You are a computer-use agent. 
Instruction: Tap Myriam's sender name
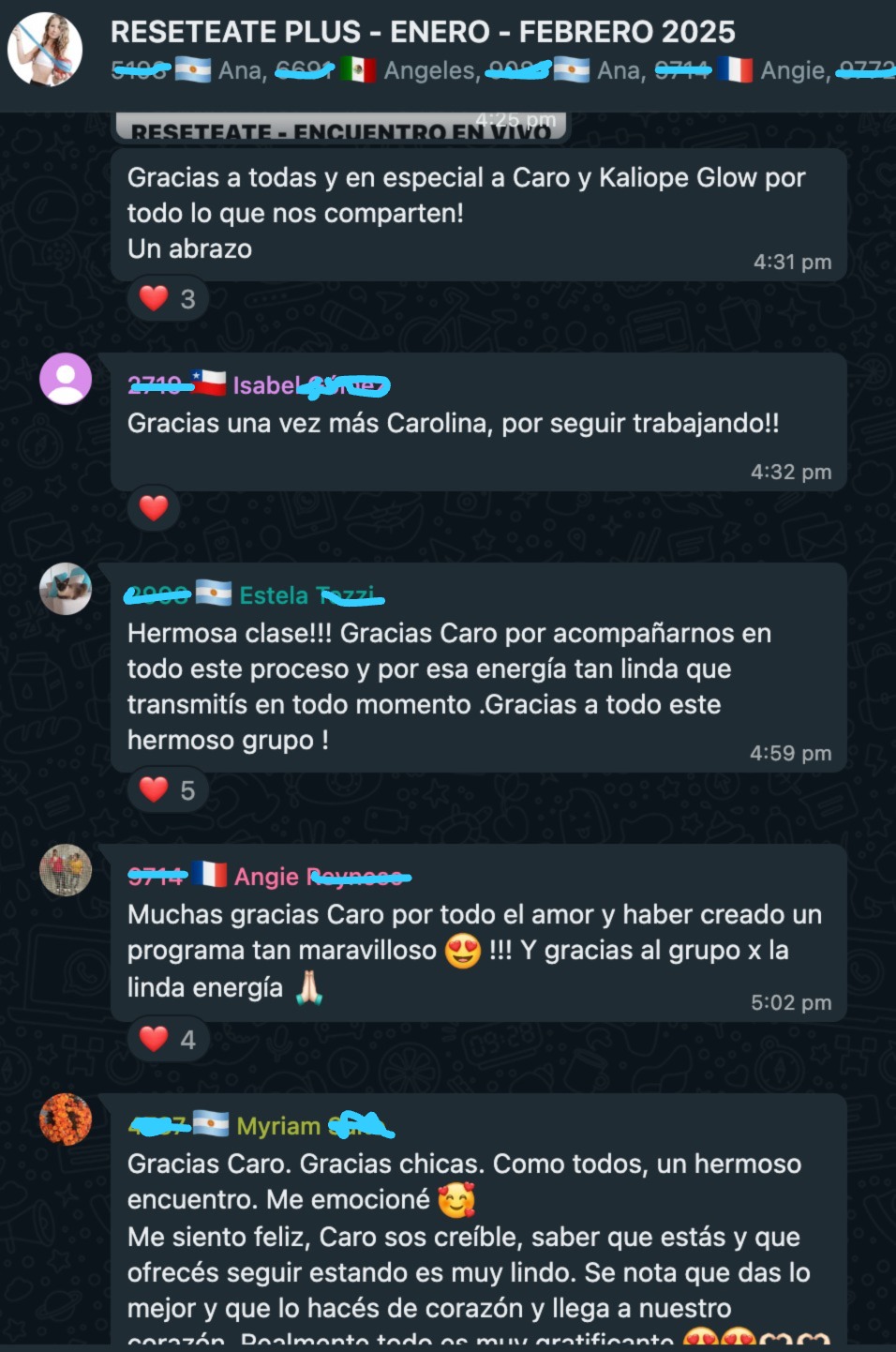click(278, 1126)
